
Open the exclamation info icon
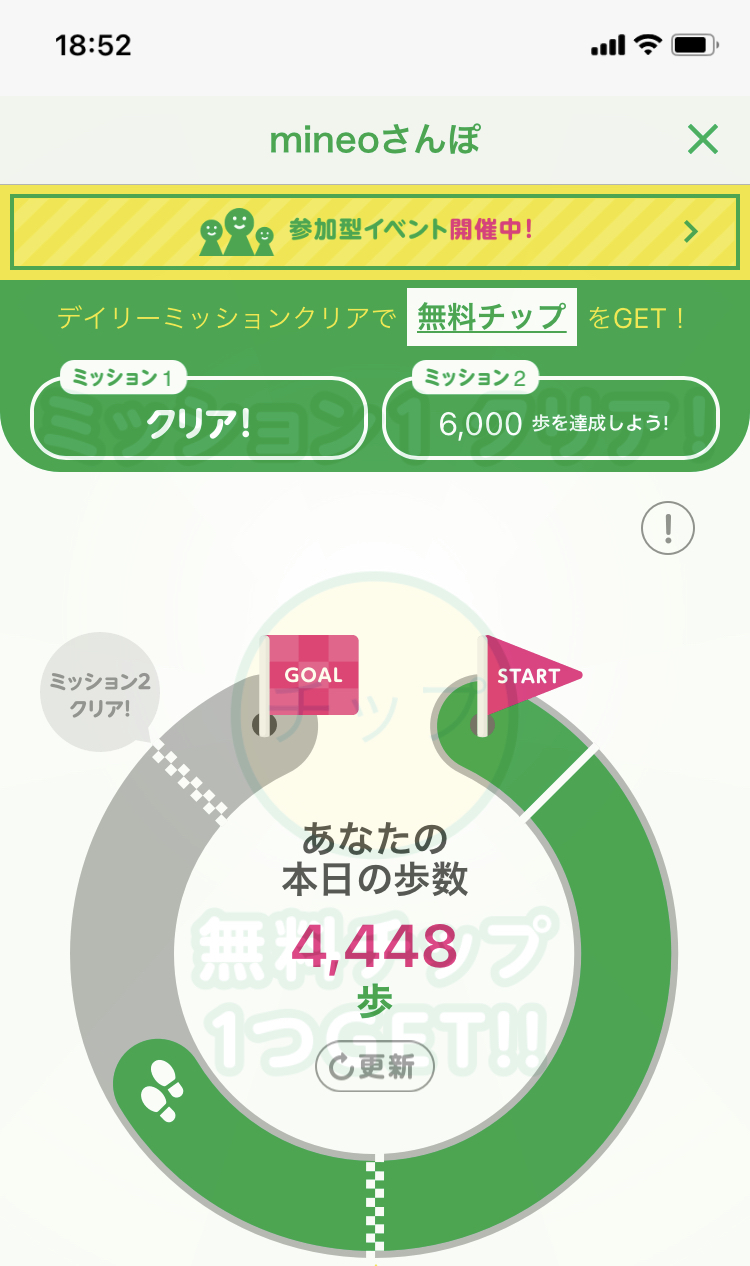[668, 527]
